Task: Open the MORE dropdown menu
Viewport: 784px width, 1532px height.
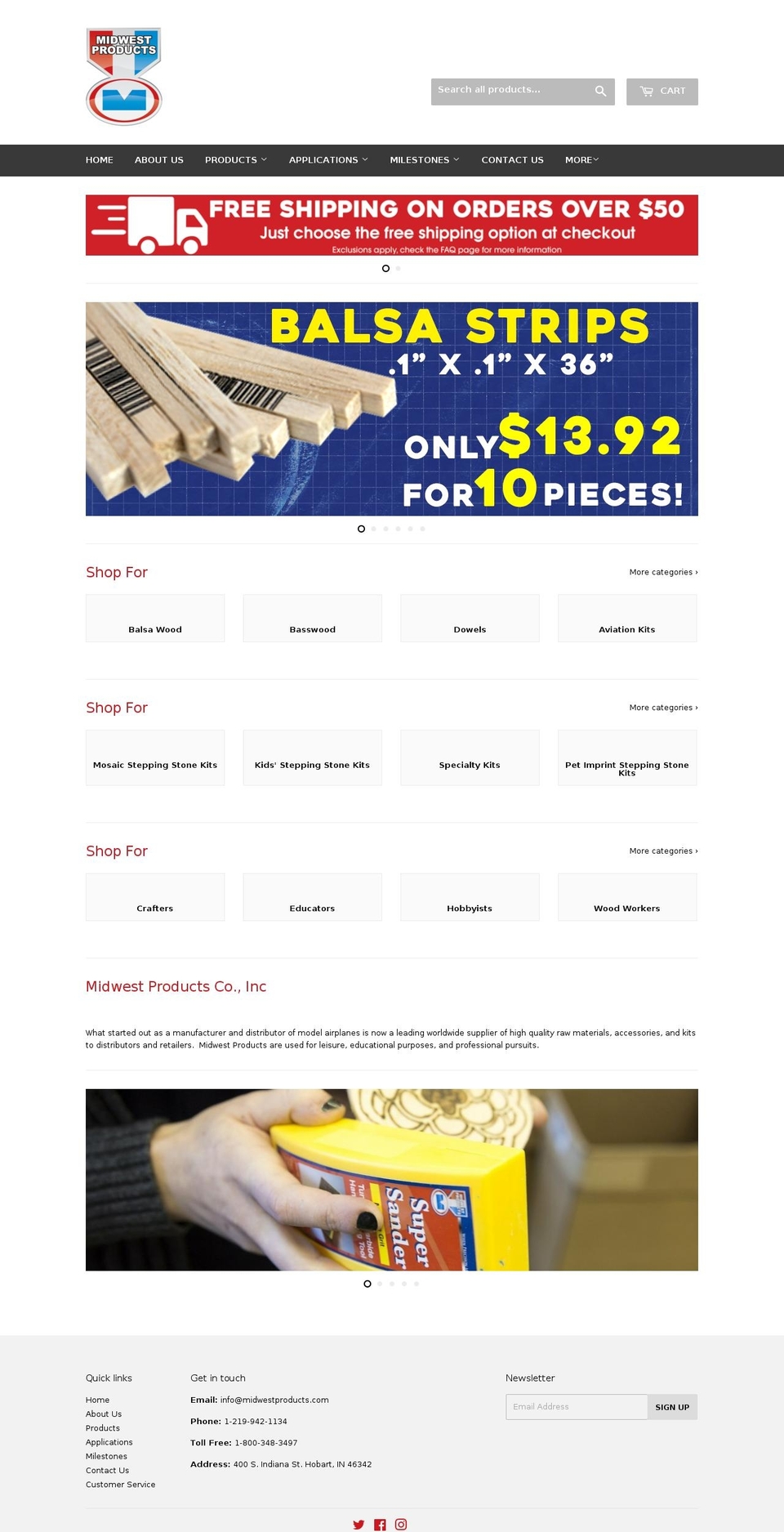Action: click(x=581, y=160)
